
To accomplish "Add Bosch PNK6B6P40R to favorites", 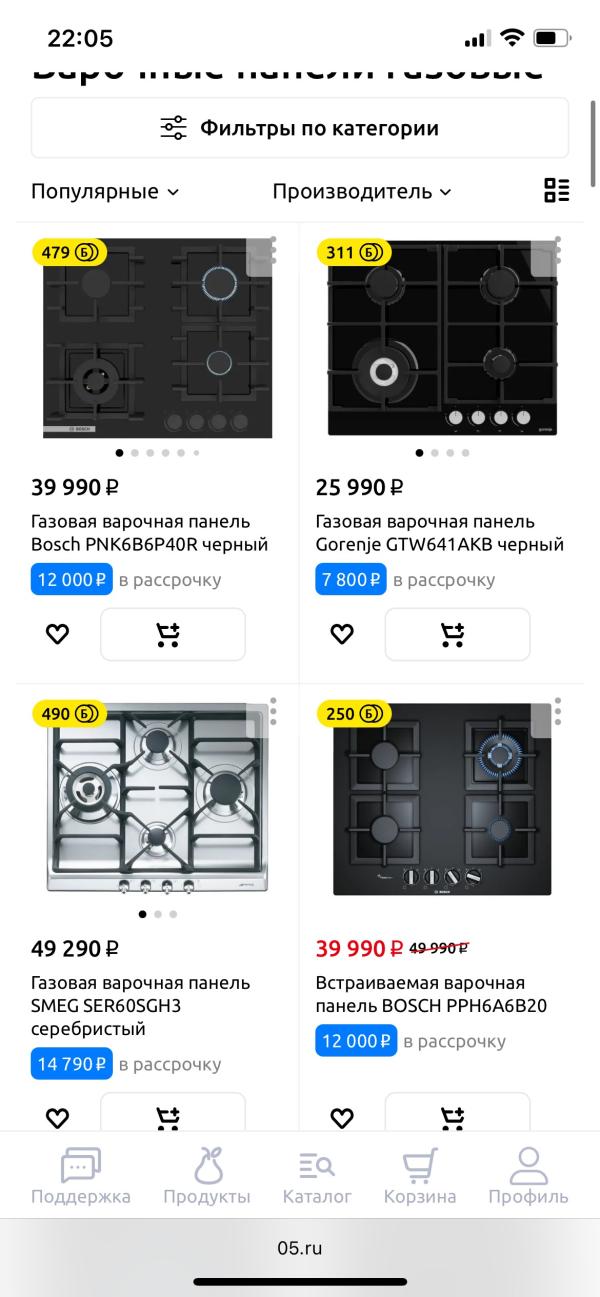I will click(x=58, y=634).
